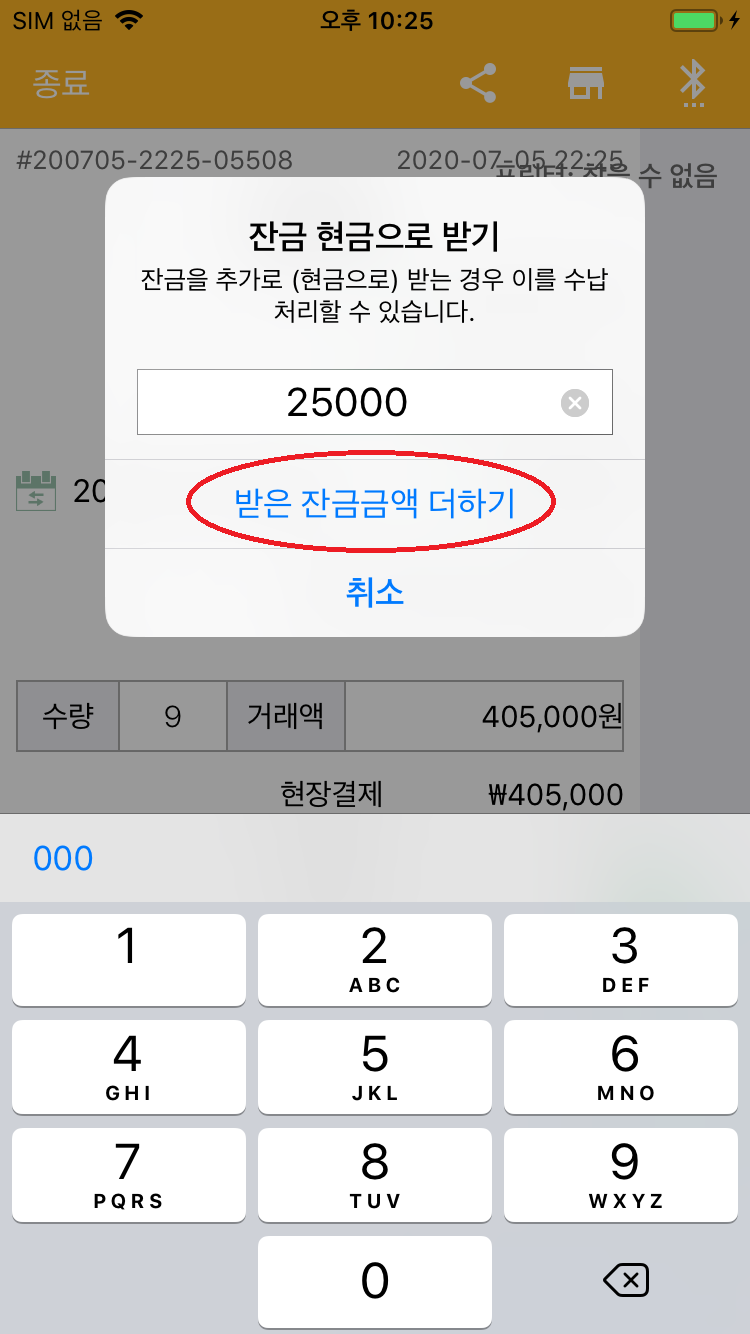Image resolution: width=750 pixels, height=1334 pixels.
Task: Type digit 7 on the keypad
Action: click(x=128, y=1174)
